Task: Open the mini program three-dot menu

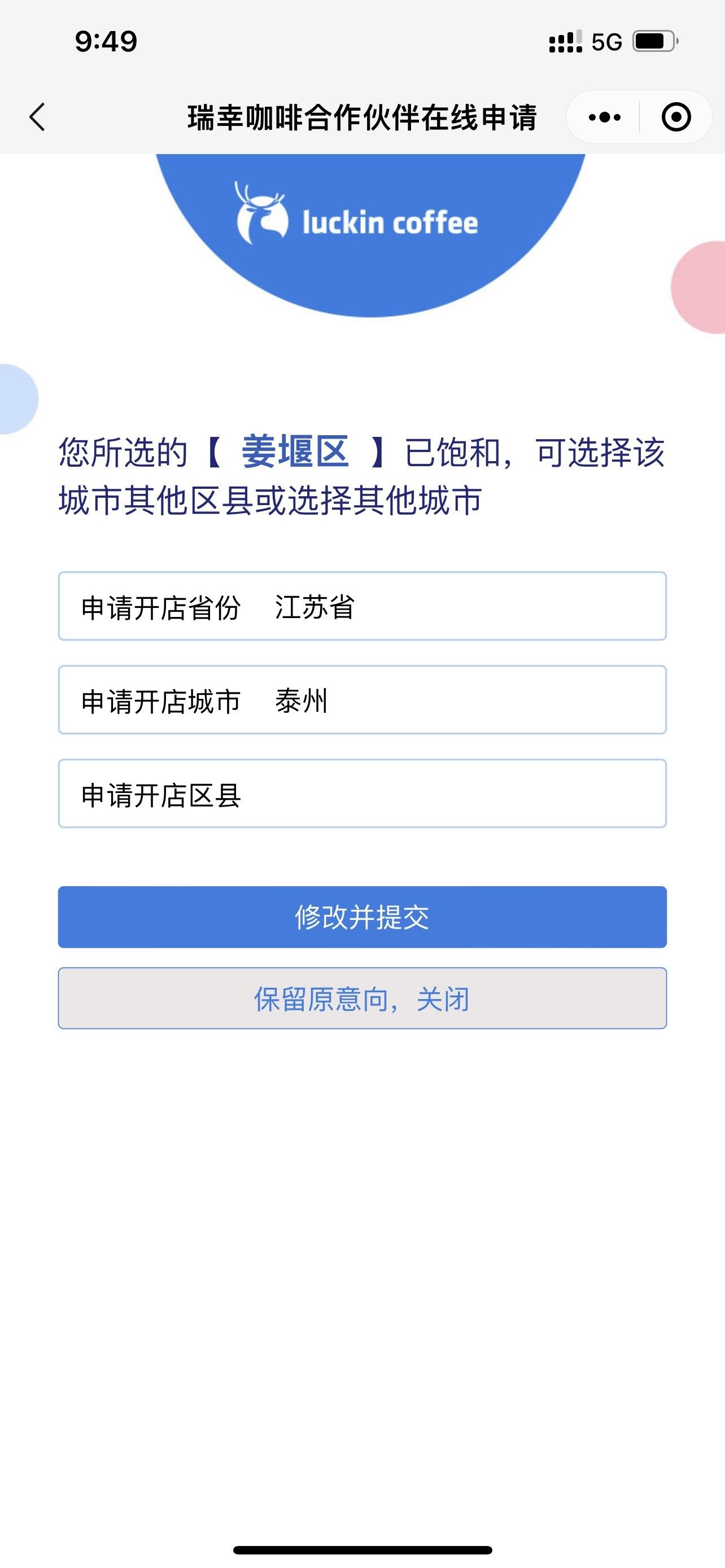Action: point(604,117)
